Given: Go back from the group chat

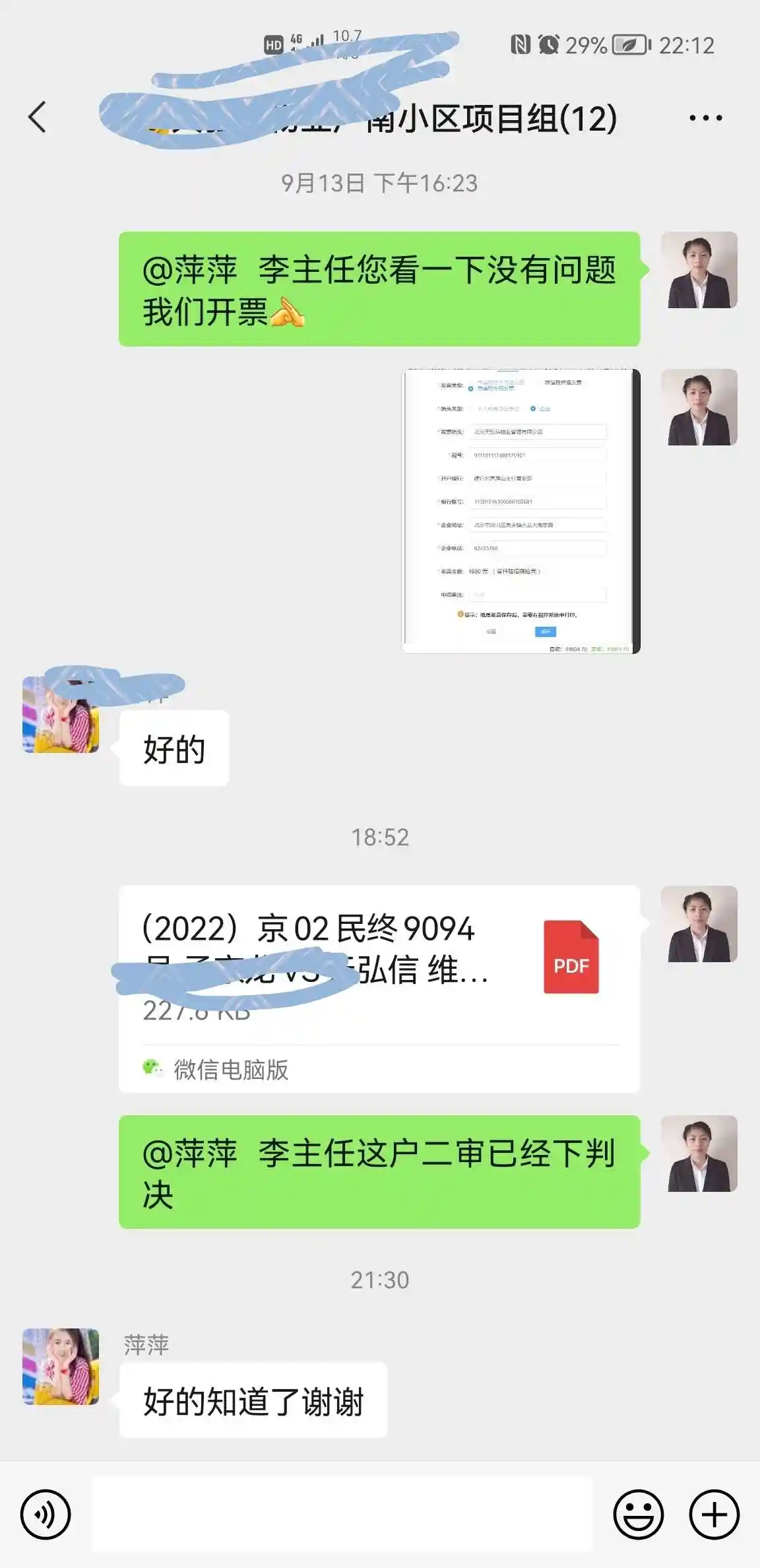Looking at the screenshot, I should pos(38,117).
